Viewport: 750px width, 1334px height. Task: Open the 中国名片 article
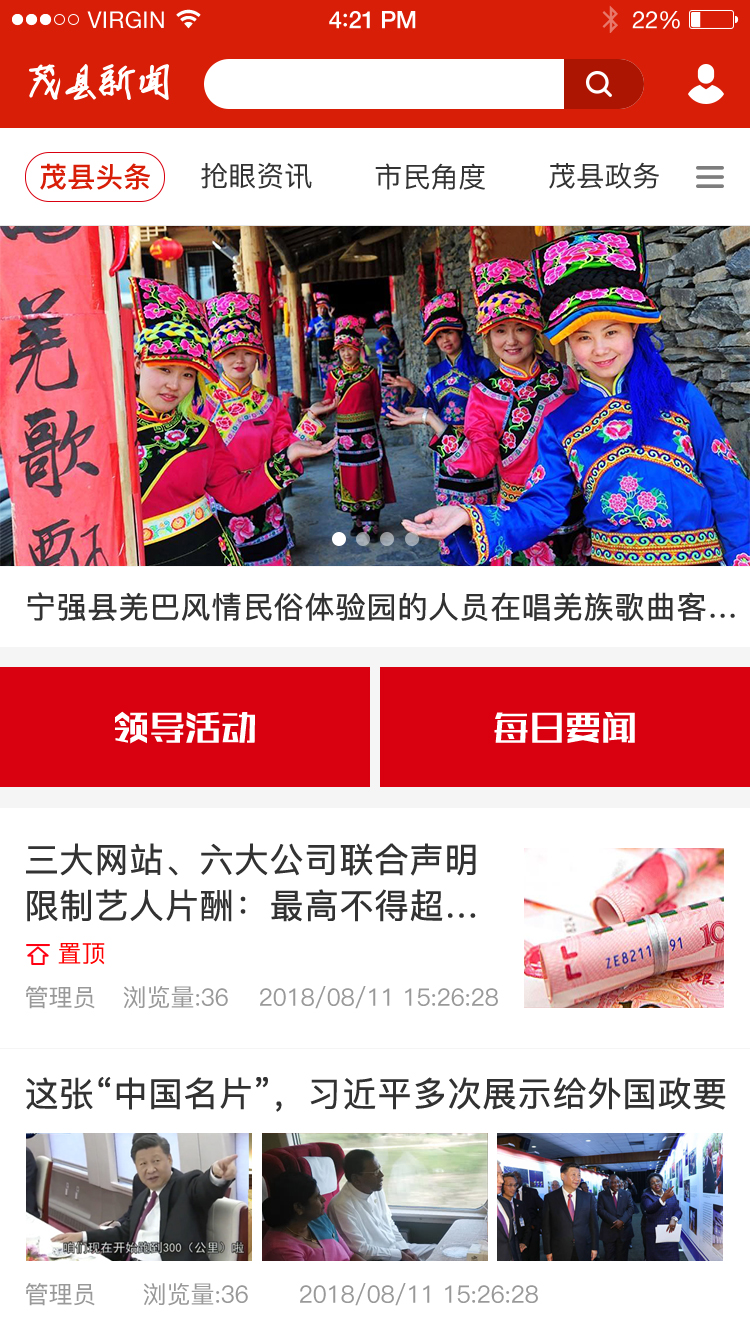(x=375, y=1095)
